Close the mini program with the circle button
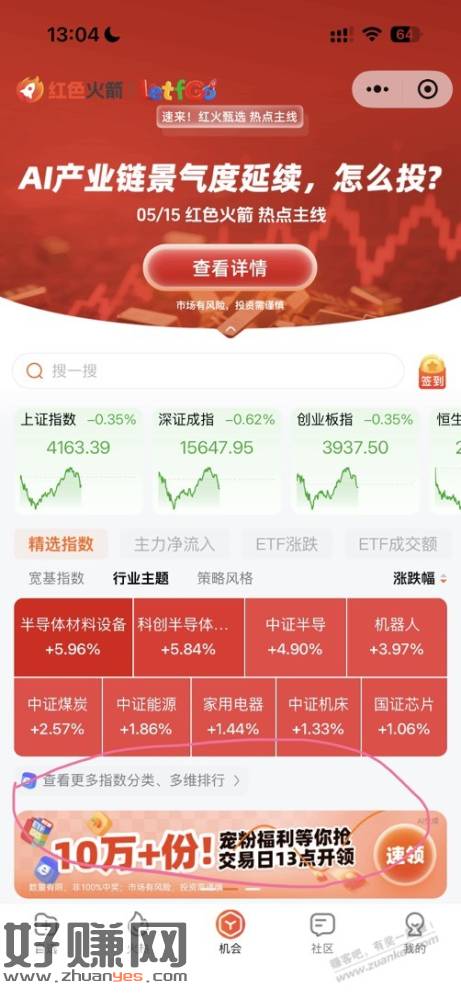The height and width of the screenshot is (1000, 461). pyautogui.click(x=428, y=89)
